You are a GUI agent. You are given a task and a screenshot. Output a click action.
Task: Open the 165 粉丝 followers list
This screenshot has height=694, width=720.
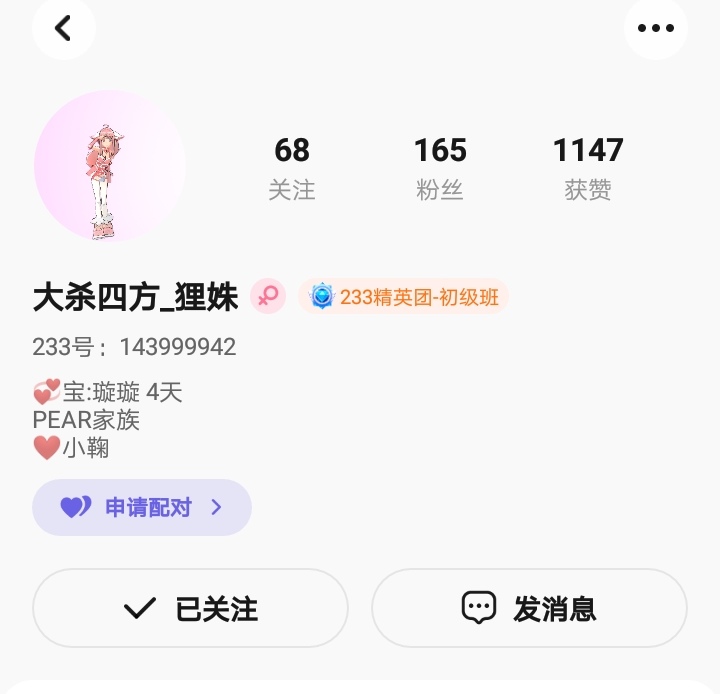click(440, 168)
